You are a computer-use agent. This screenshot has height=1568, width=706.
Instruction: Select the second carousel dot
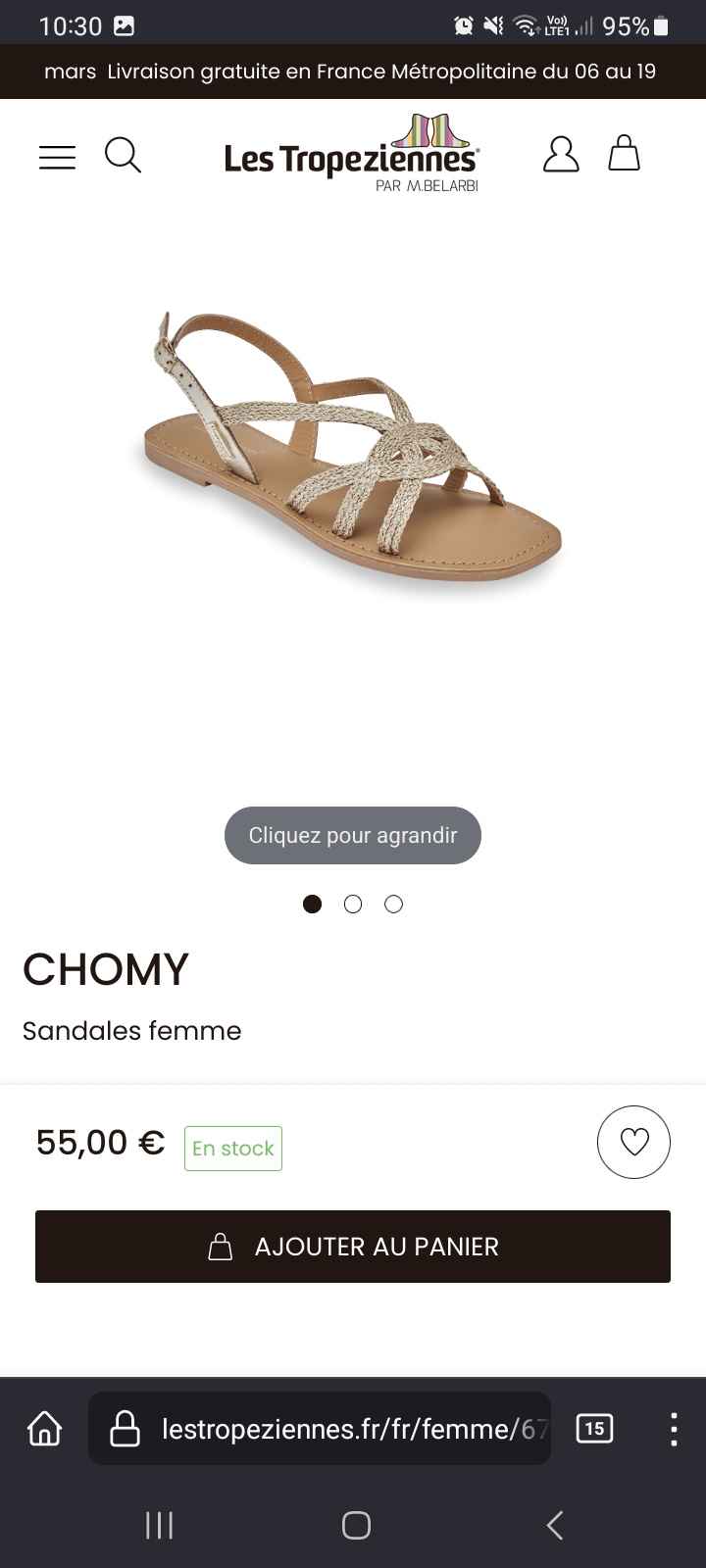(353, 904)
